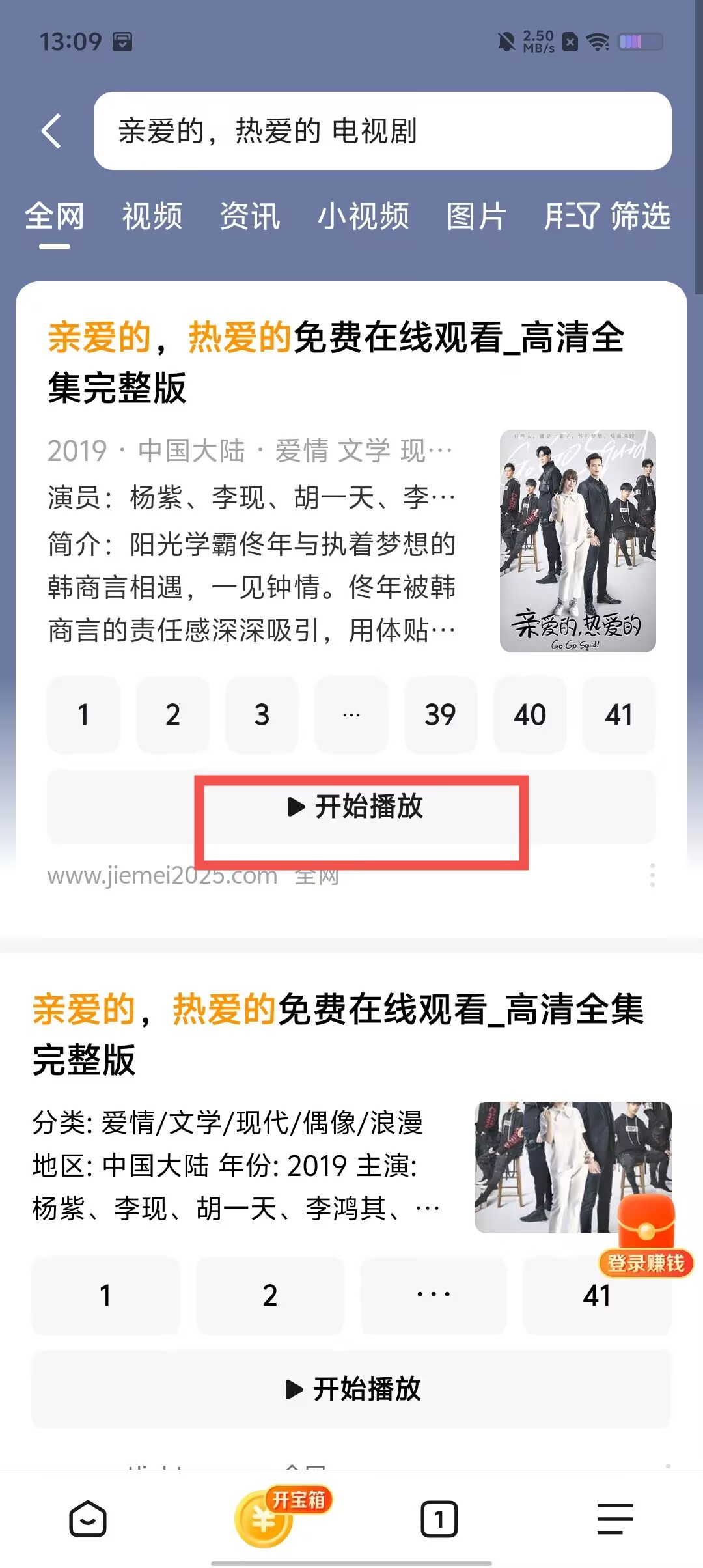This screenshot has width=703, height=1568.
Task: Open the poster in the first result
Action: [577, 540]
